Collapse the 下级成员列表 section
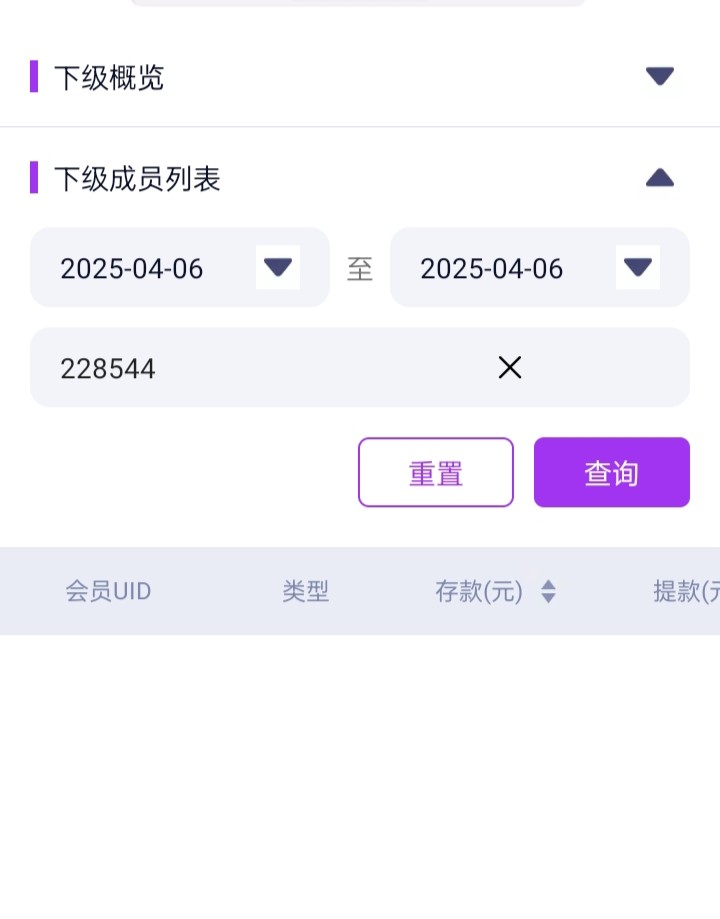Viewport: 720px width, 919px height. coord(659,179)
